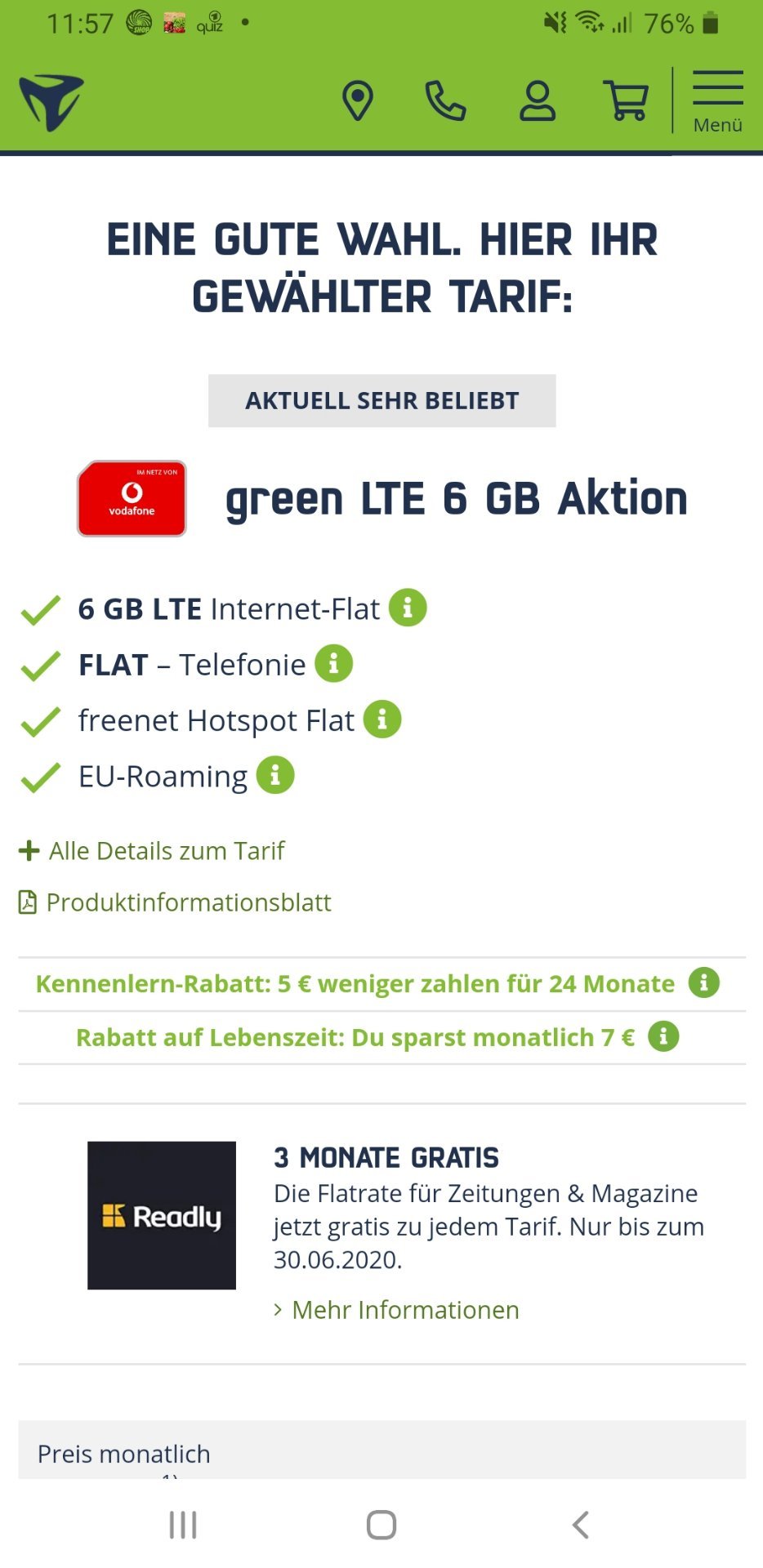Show info for 6 GB LTE Internet-Flat

click(x=408, y=608)
